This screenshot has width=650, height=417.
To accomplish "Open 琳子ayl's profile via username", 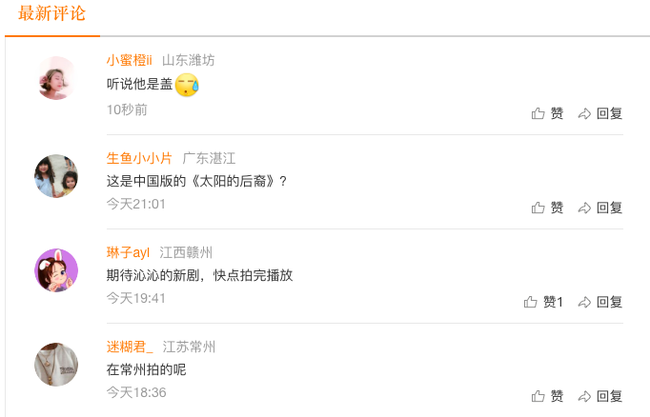I will click(128, 252).
